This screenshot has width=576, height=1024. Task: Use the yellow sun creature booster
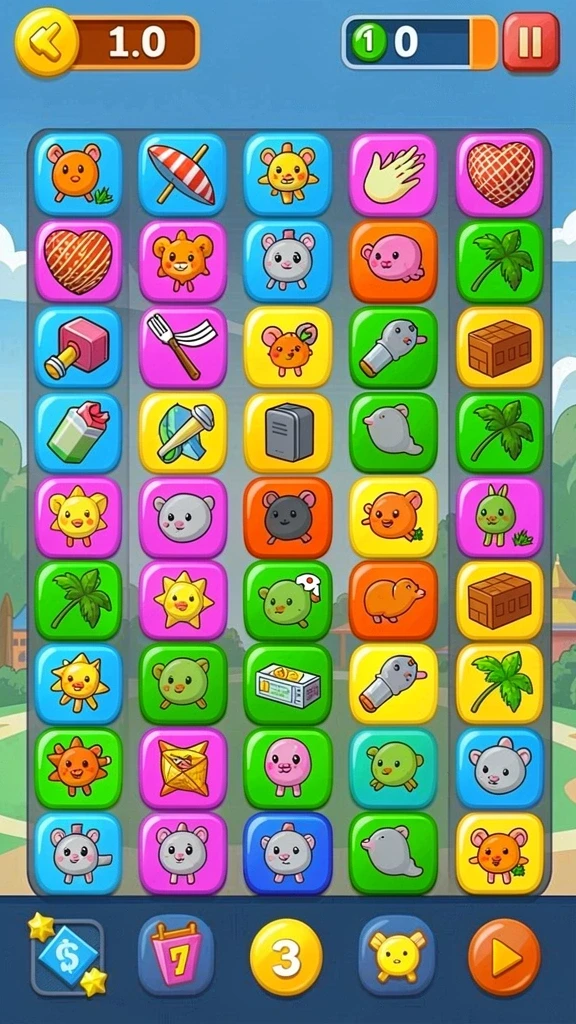pos(396,955)
